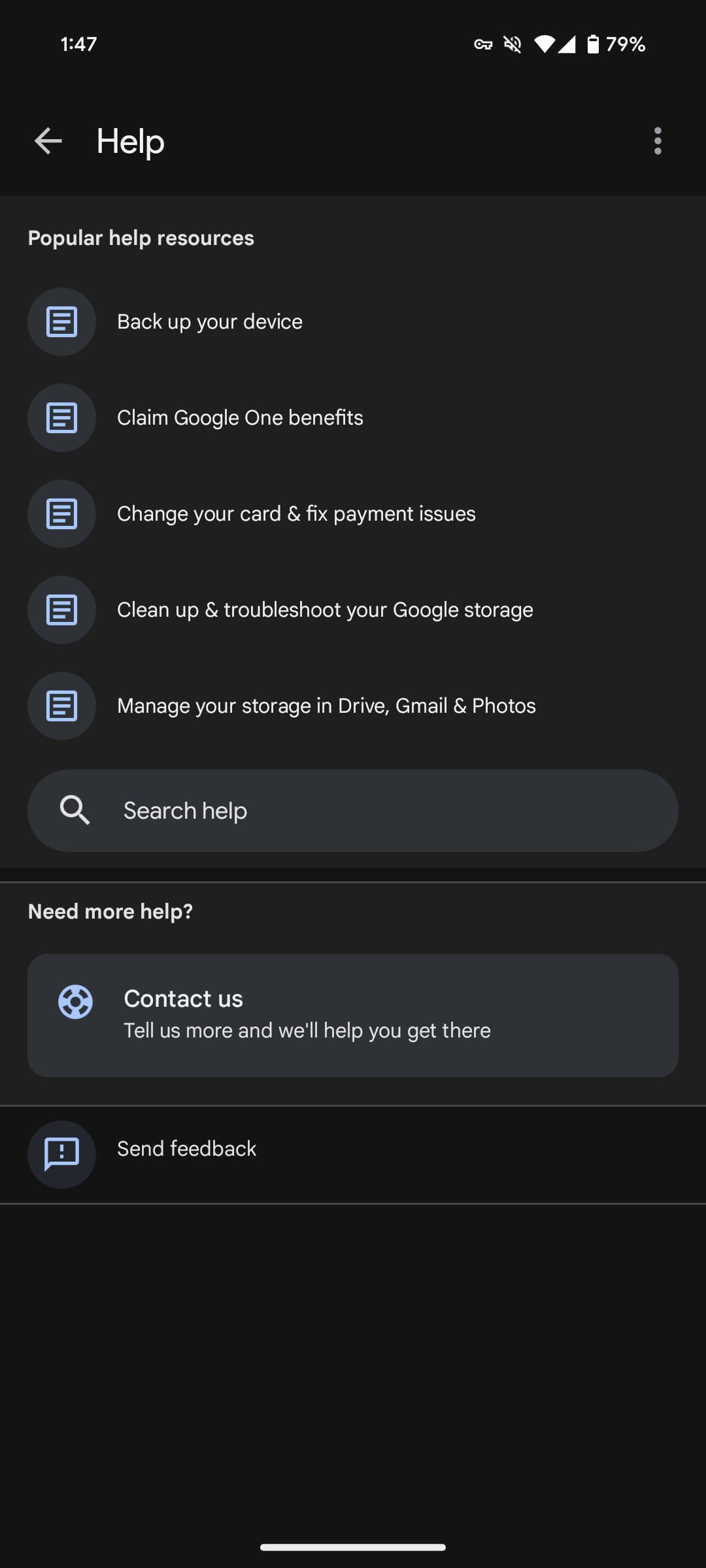This screenshot has height=1568, width=706.
Task: Choose Send feedback
Action: pos(186,1149)
